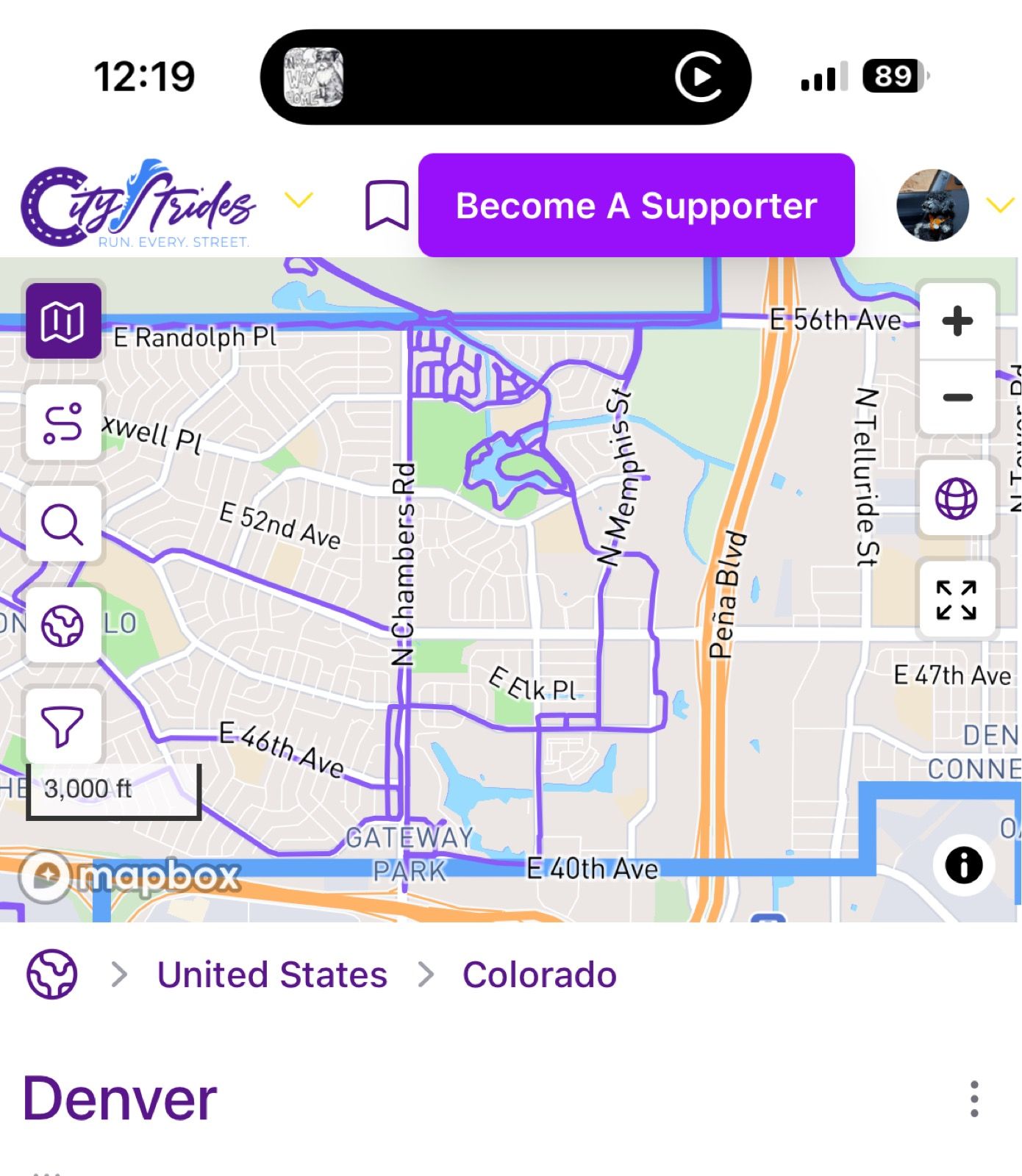This screenshot has height=1176, width=1022.
Task: Open the bookmark icon in the header
Action: pyautogui.click(x=387, y=205)
